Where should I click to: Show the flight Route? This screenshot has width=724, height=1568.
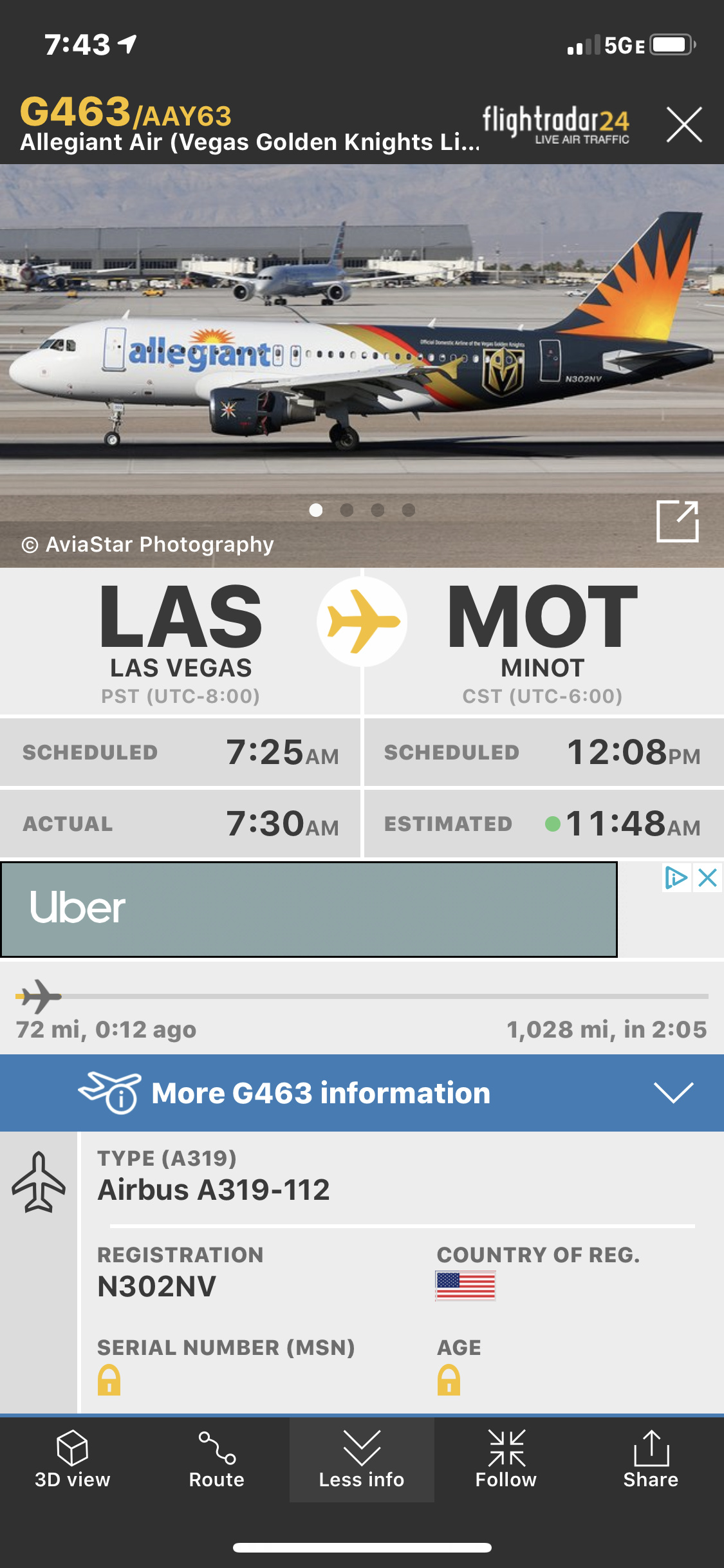click(x=217, y=1460)
